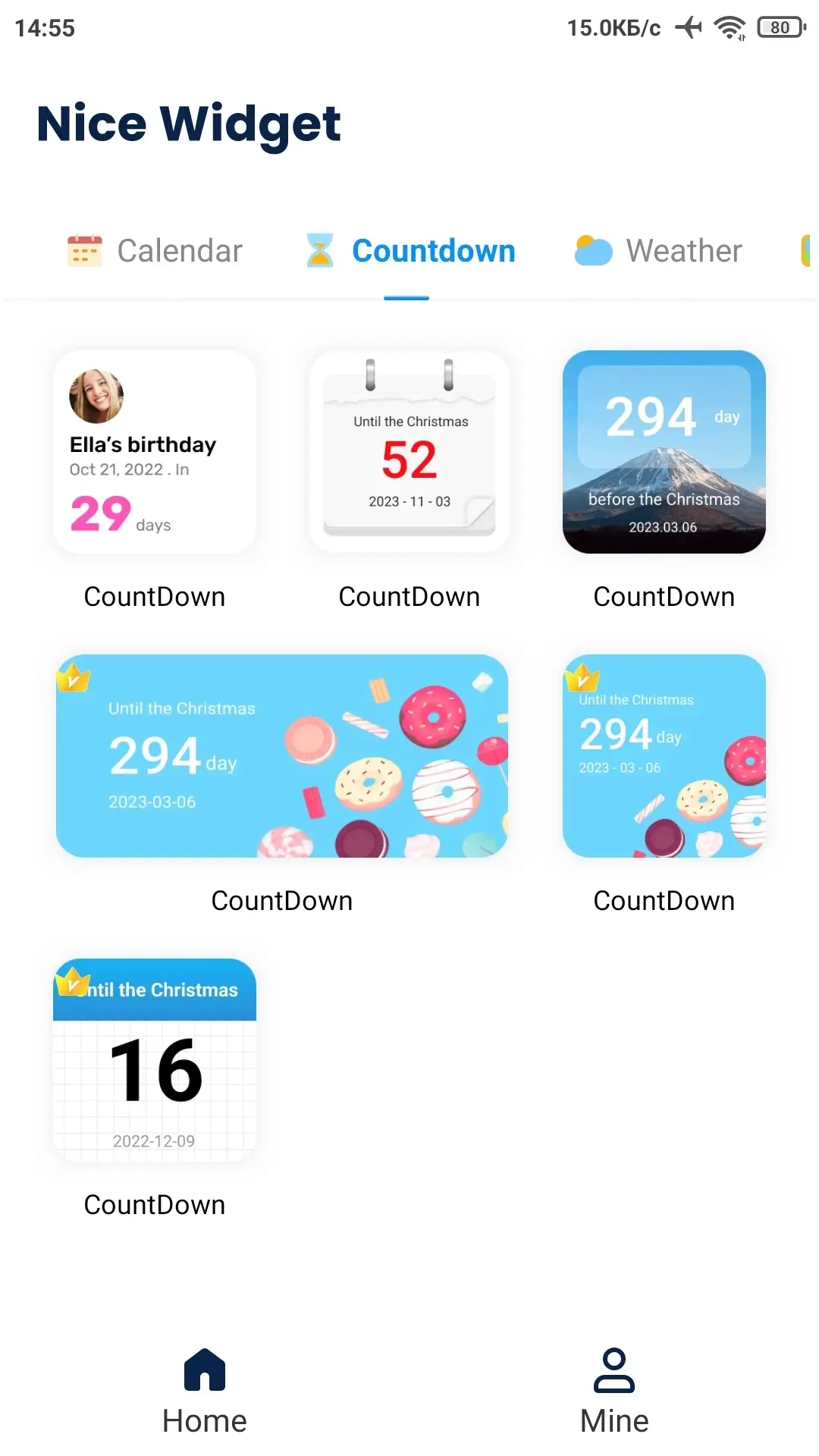Pick the small square donut countdown widget
This screenshot has width=819, height=1456.
click(664, 756)
